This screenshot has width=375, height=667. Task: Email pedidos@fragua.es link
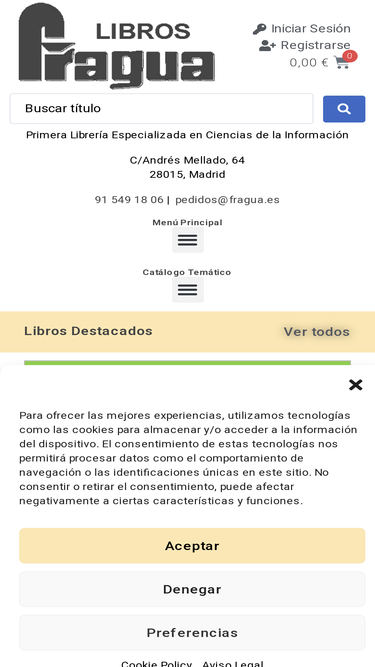[227, 200]
